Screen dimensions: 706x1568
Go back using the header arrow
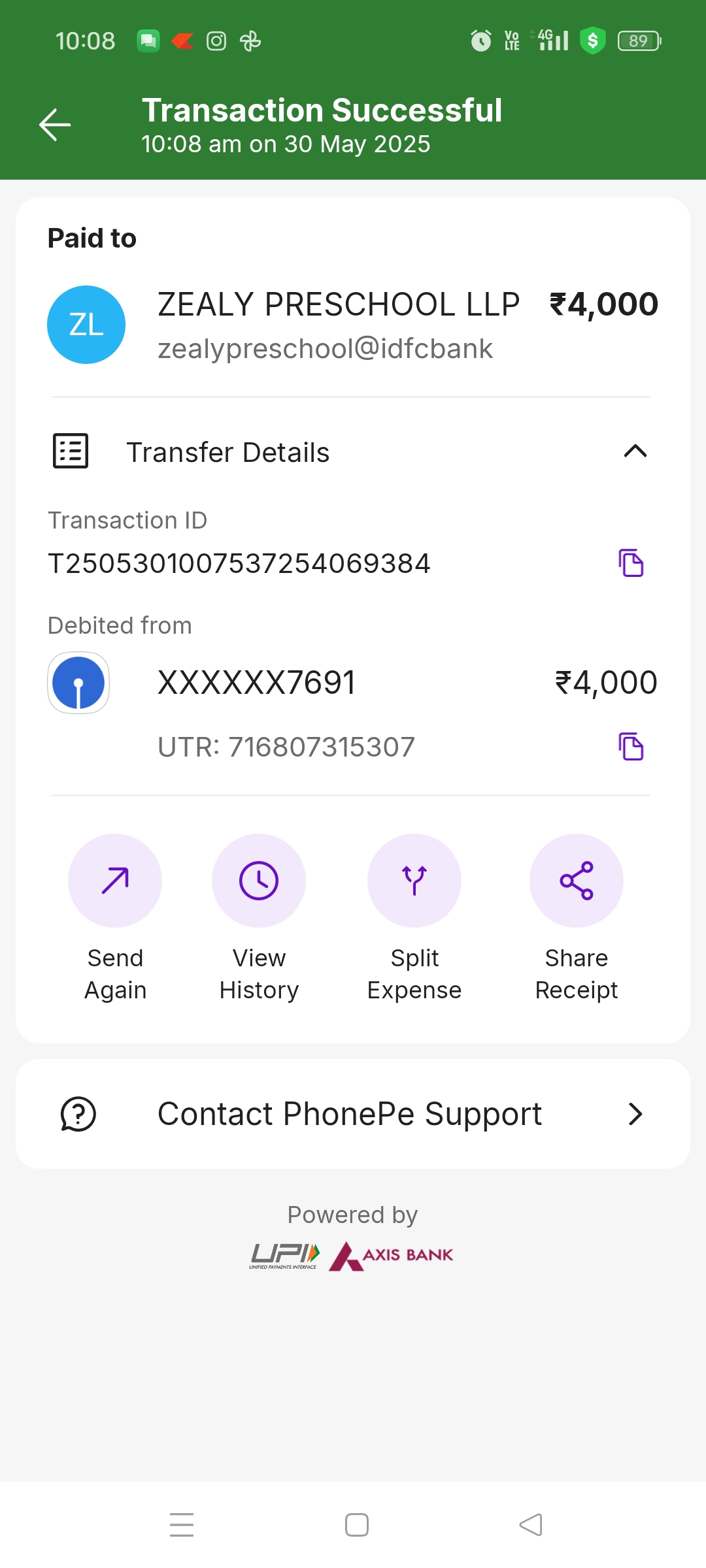click(x=55, y=125)
